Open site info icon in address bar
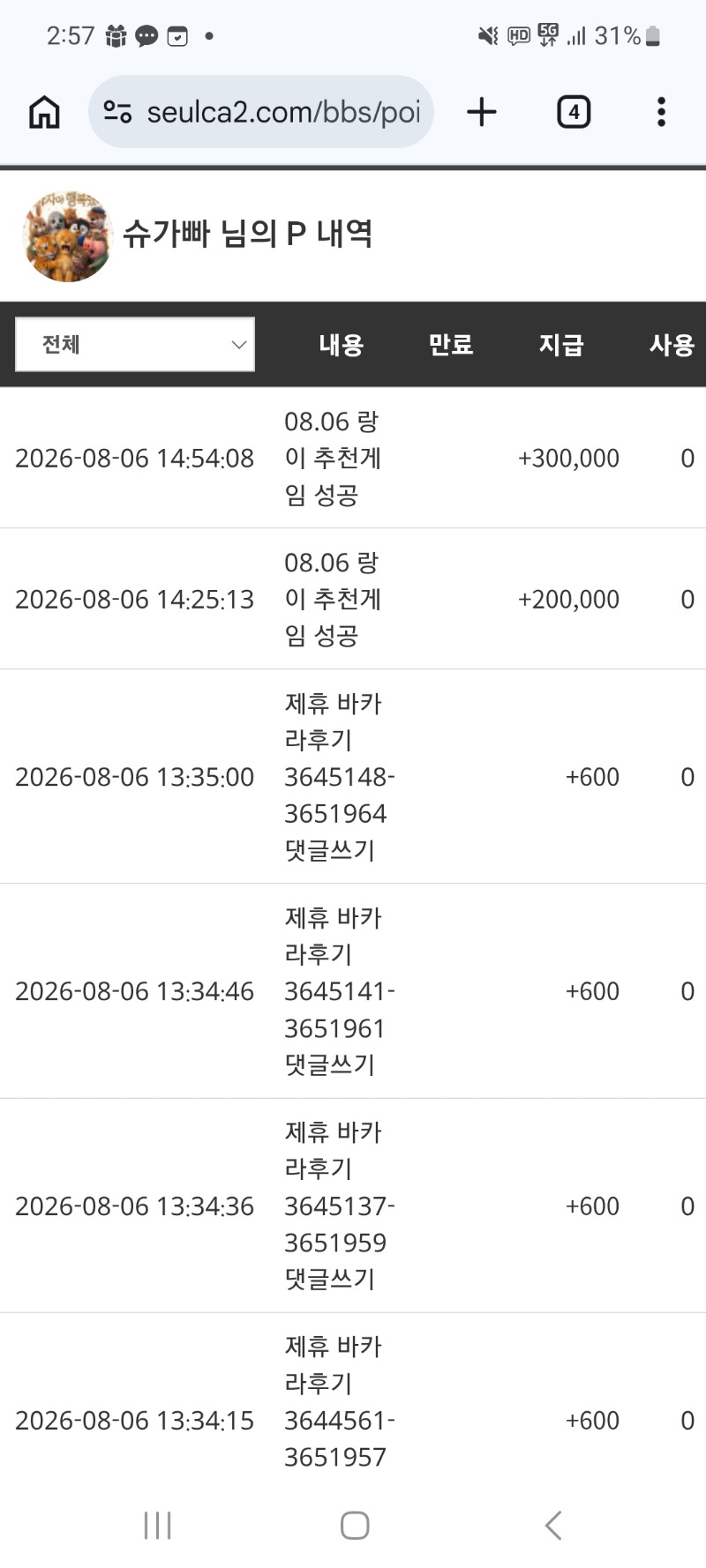The image size is (706, 1568). [117, 112]
